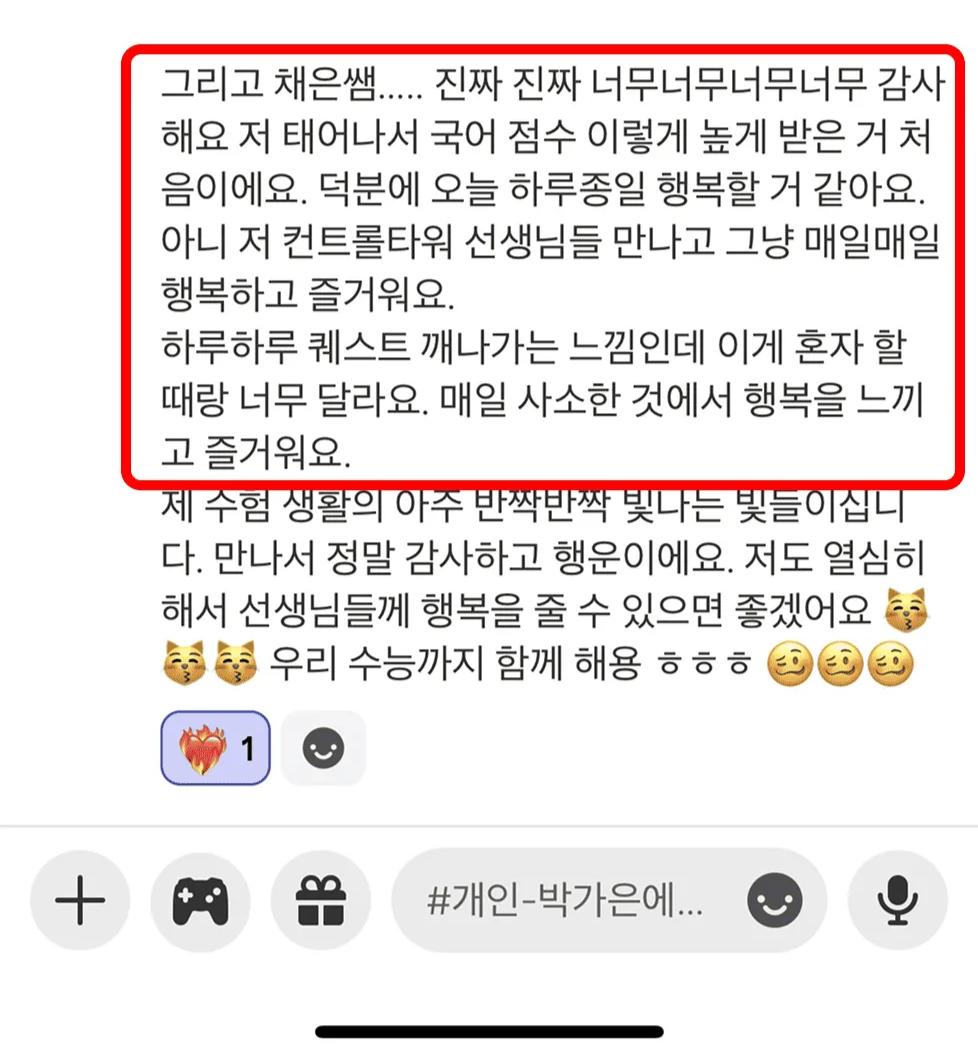Open the game controller activities button
The image size is (978, 1058).
click(200, 903)
